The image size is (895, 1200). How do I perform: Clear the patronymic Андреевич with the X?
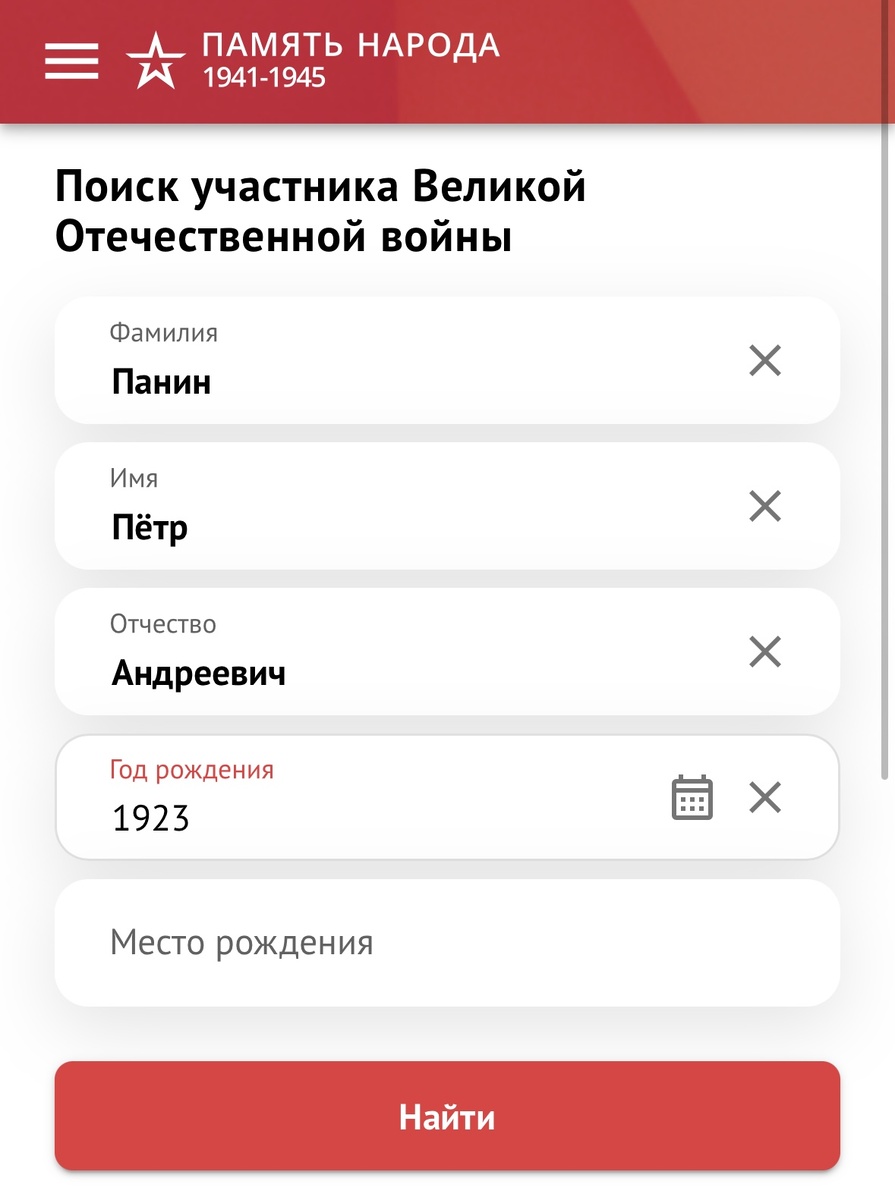pyautogui.click(x=765, y=652)
